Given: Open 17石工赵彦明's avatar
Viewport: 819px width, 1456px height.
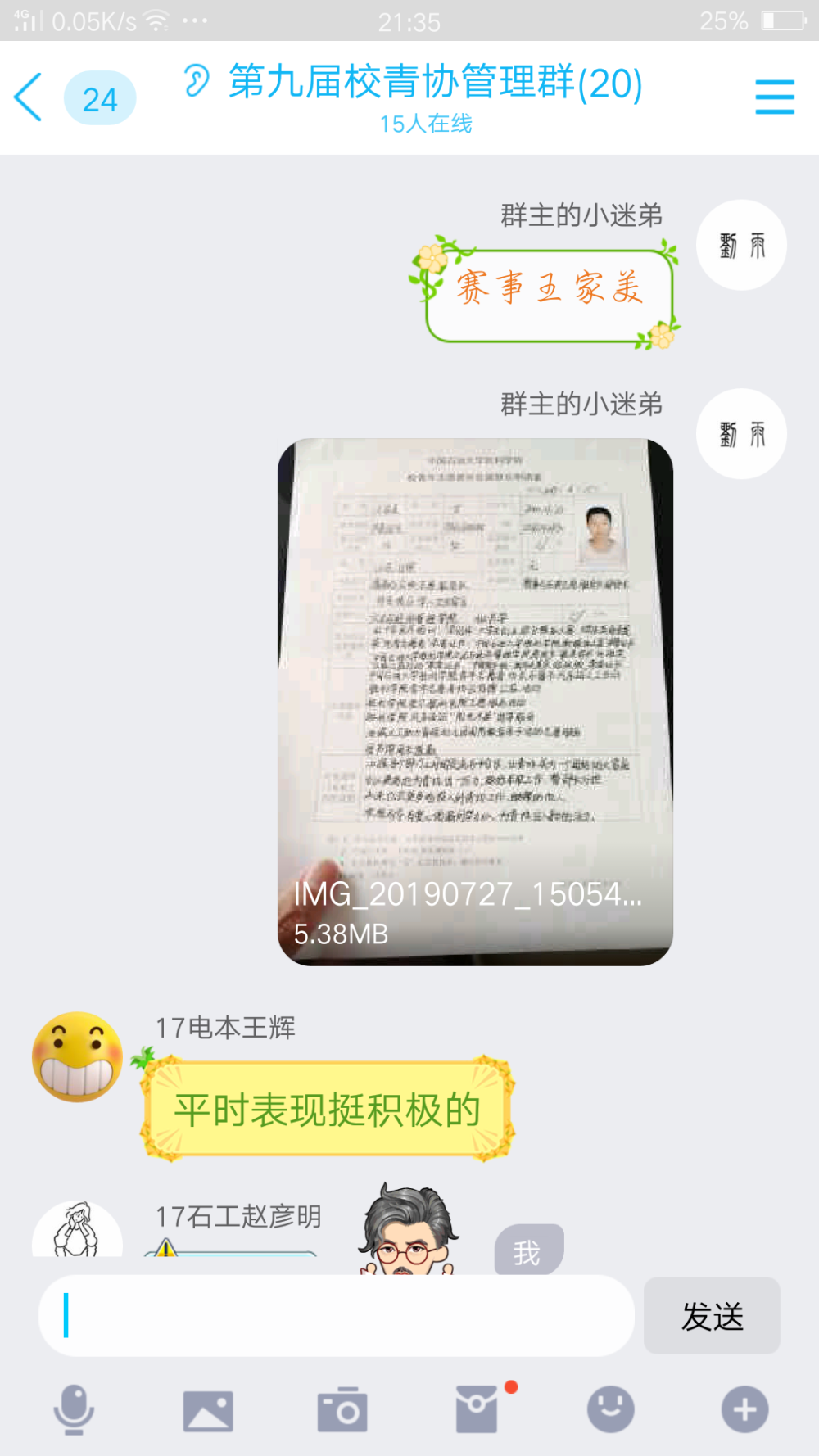Looking at the screenshot, I should (78, 1229).
